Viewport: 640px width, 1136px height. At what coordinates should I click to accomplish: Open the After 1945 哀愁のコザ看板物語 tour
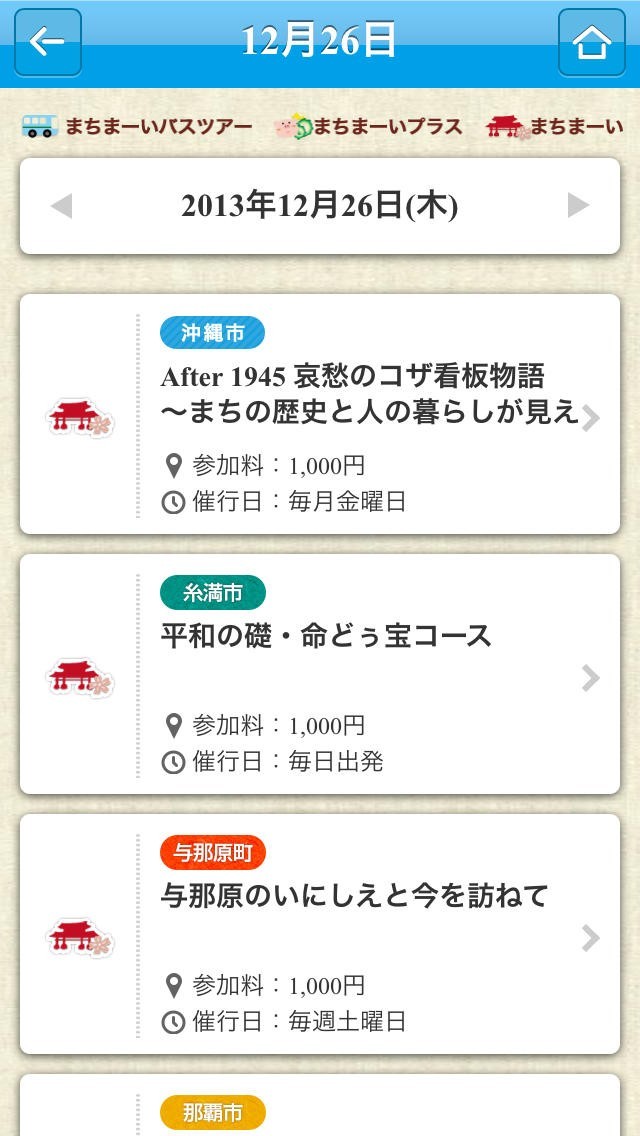tap(320, 414)
